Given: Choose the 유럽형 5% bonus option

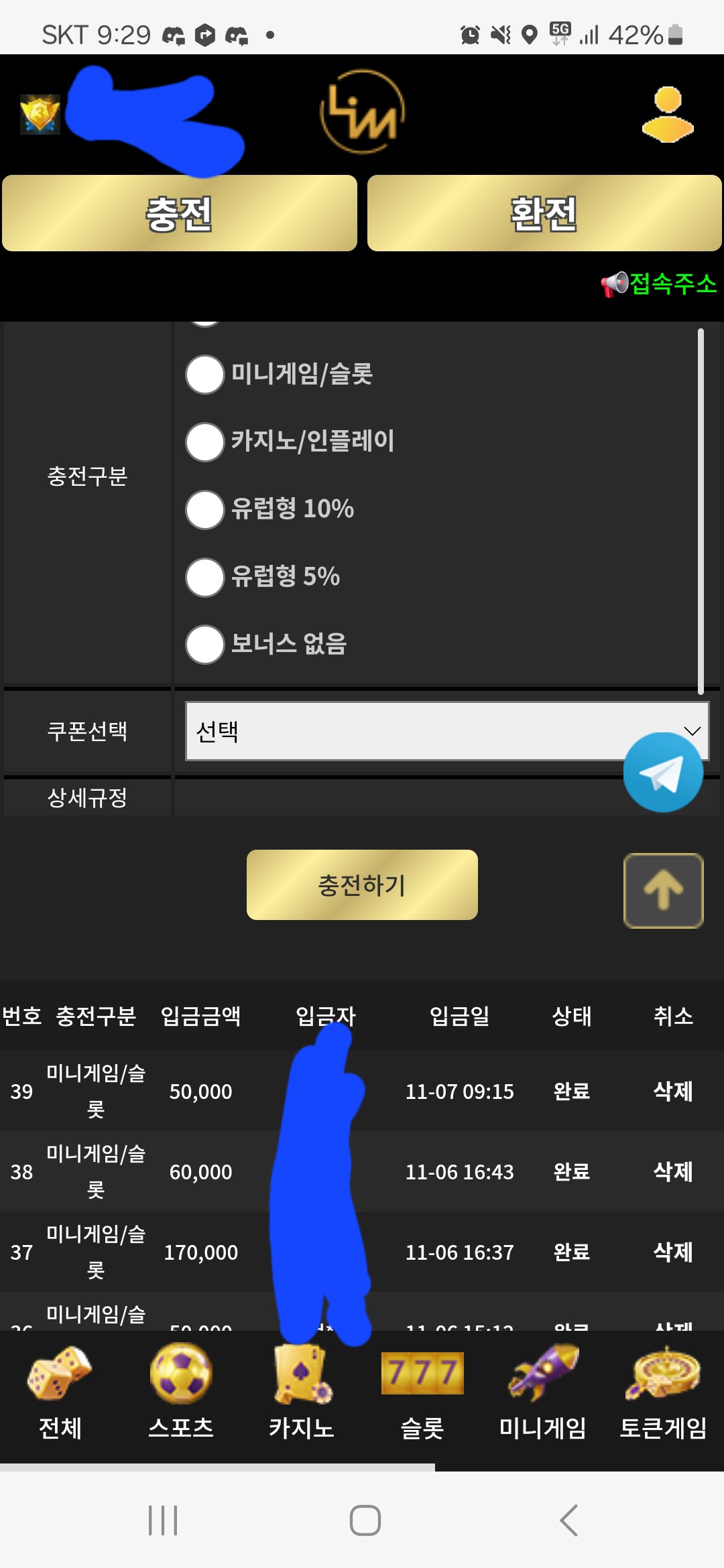Looking at the screenshot, I should pyautogui.click(x=205, y=578).
